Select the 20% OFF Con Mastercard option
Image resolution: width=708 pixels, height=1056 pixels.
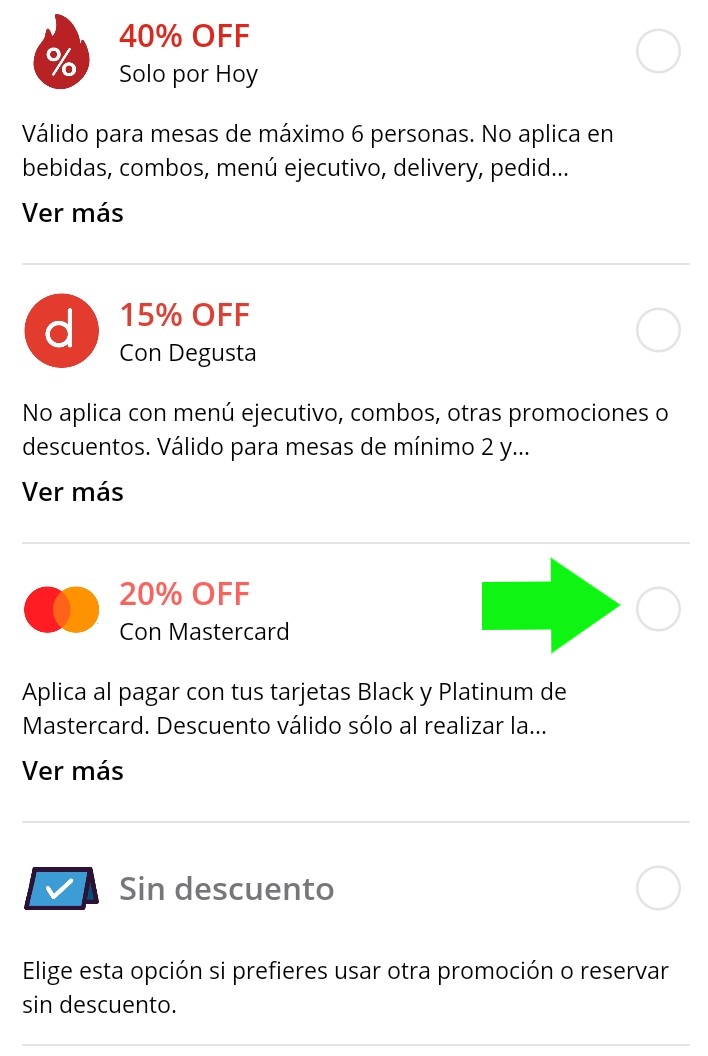[x=658, y=609]
